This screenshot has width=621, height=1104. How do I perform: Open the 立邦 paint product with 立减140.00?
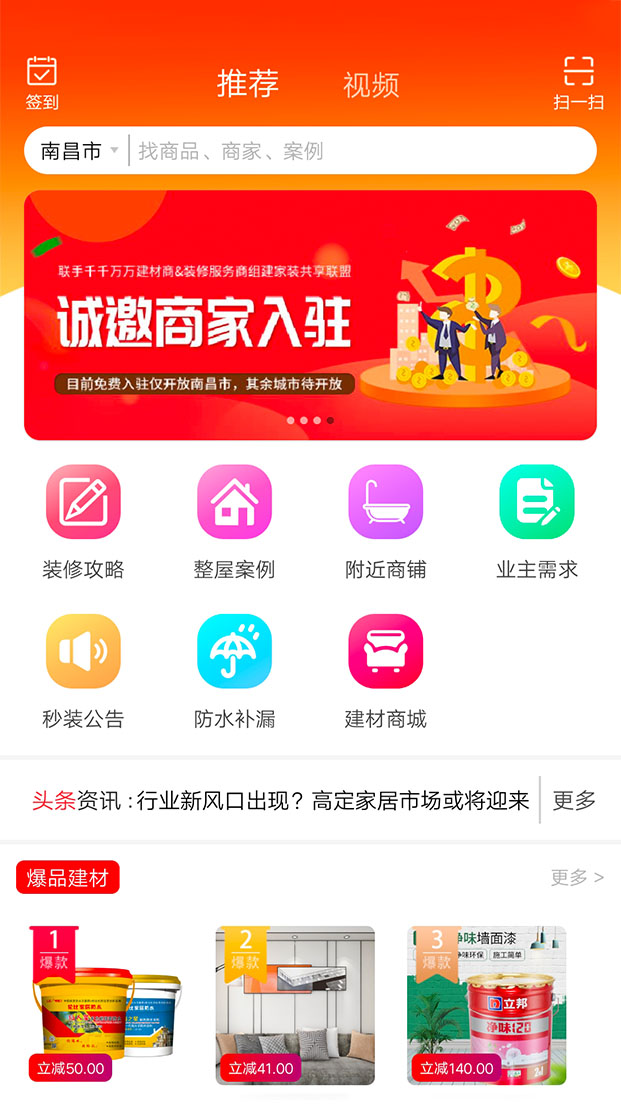click(x=487, y=1005)
